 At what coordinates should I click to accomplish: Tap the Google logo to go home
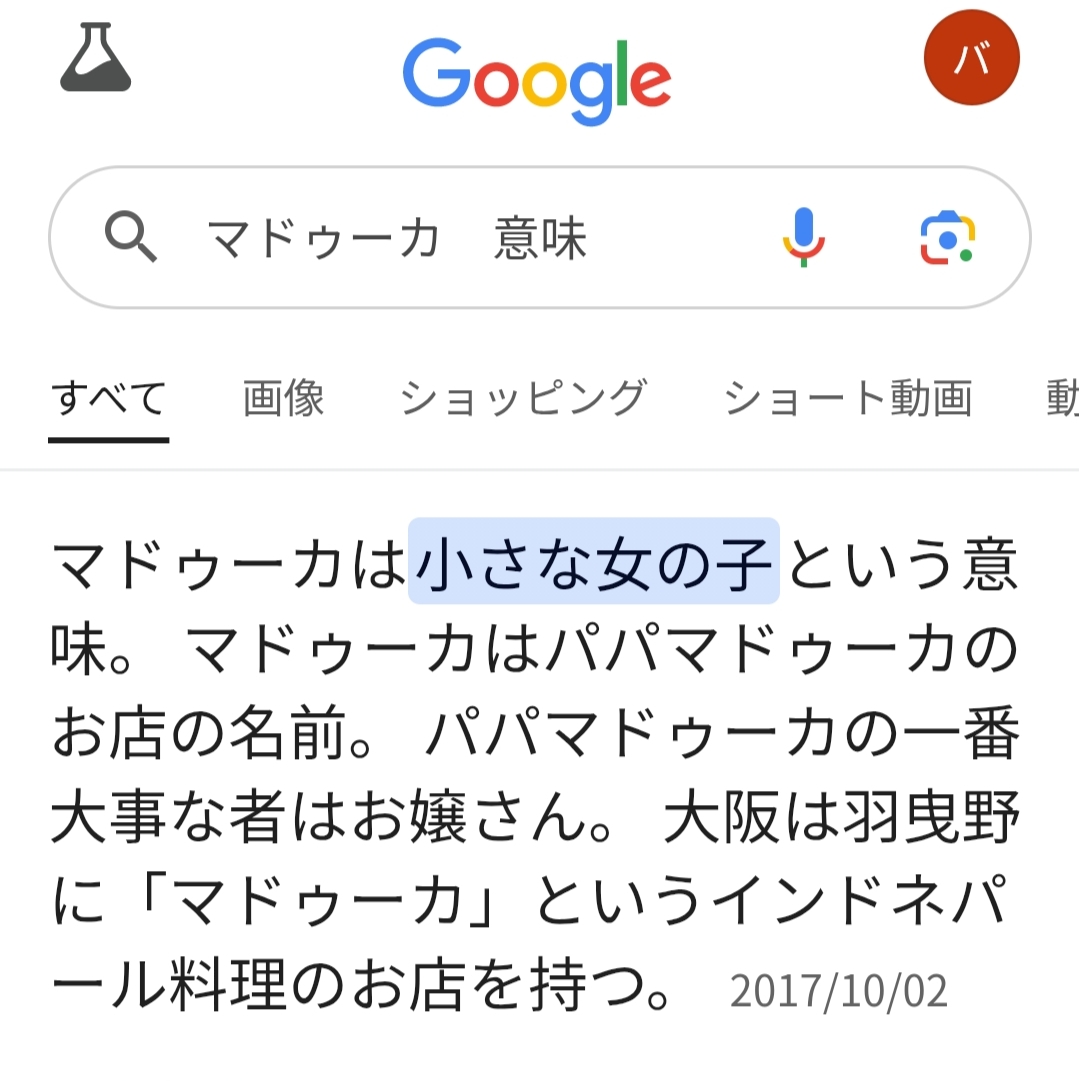537,80
